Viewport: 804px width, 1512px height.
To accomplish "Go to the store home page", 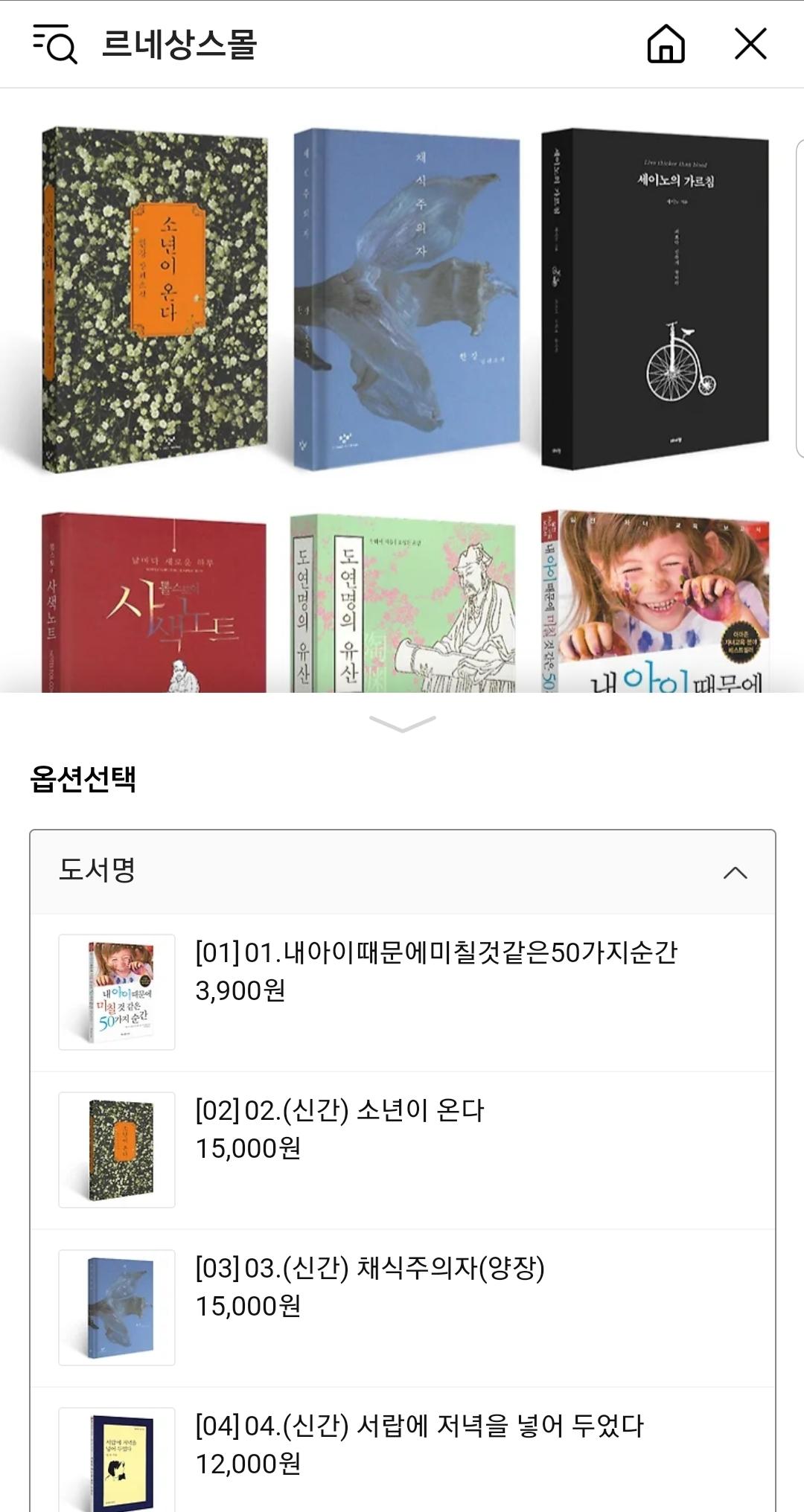I will pos(666,44).
